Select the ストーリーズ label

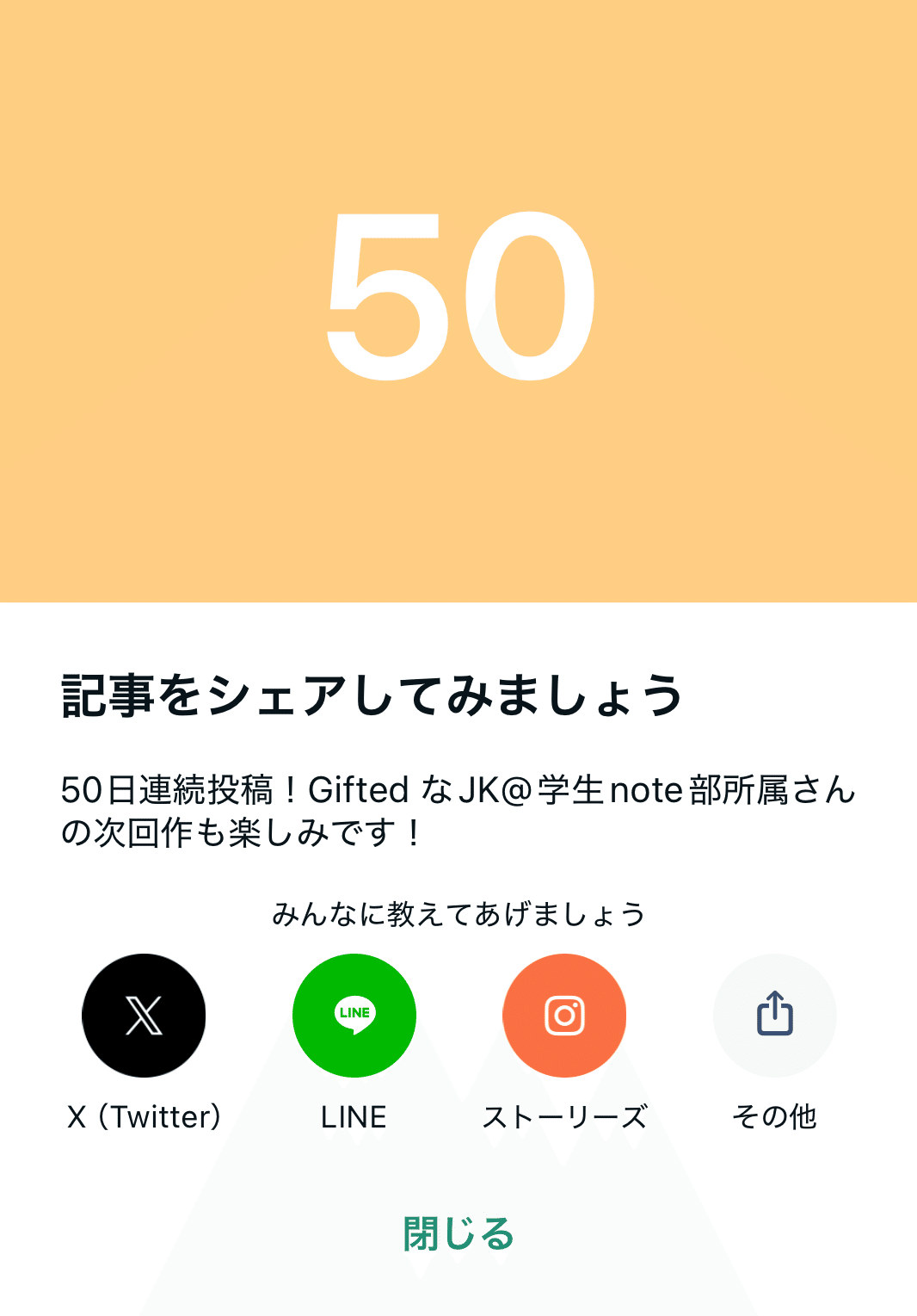pos(563,1116)
